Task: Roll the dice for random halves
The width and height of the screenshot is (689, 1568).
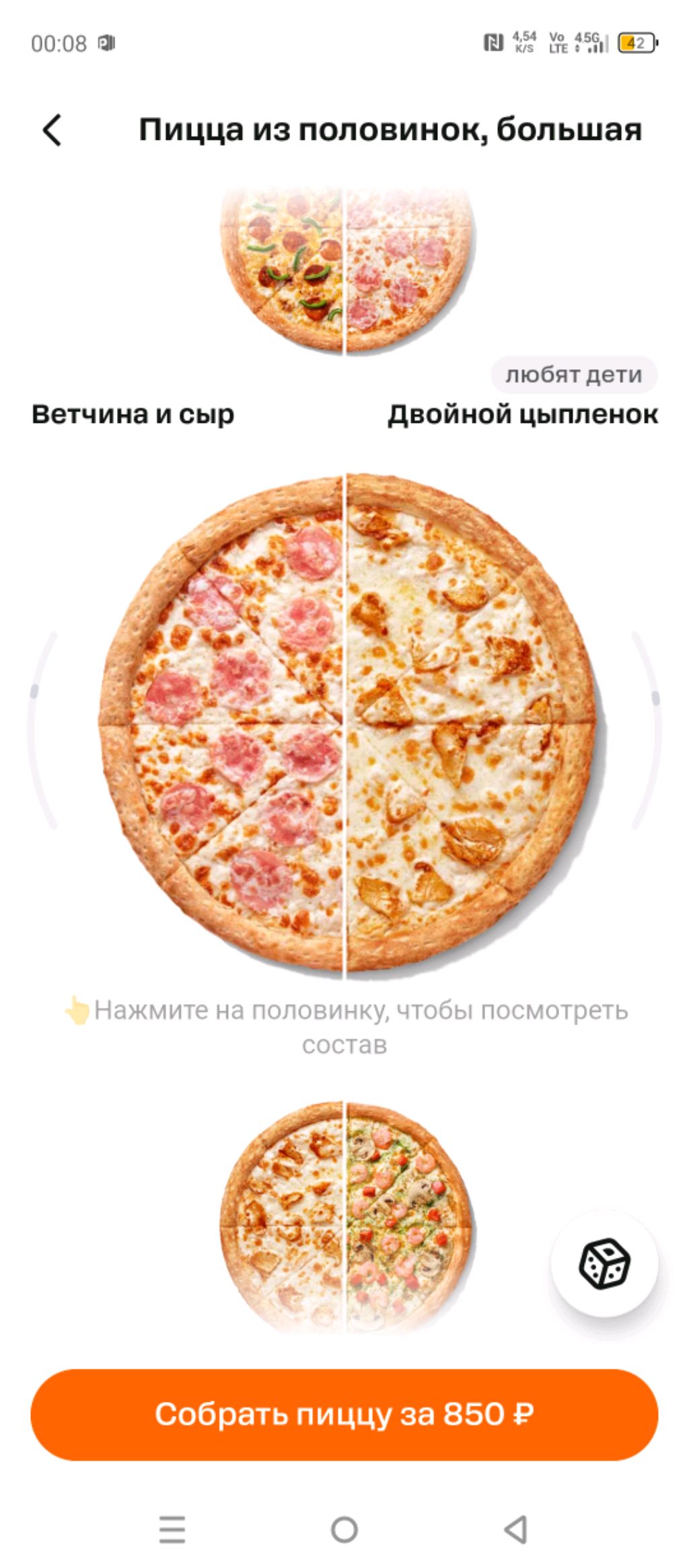Action: click(x=604, y=1263)
